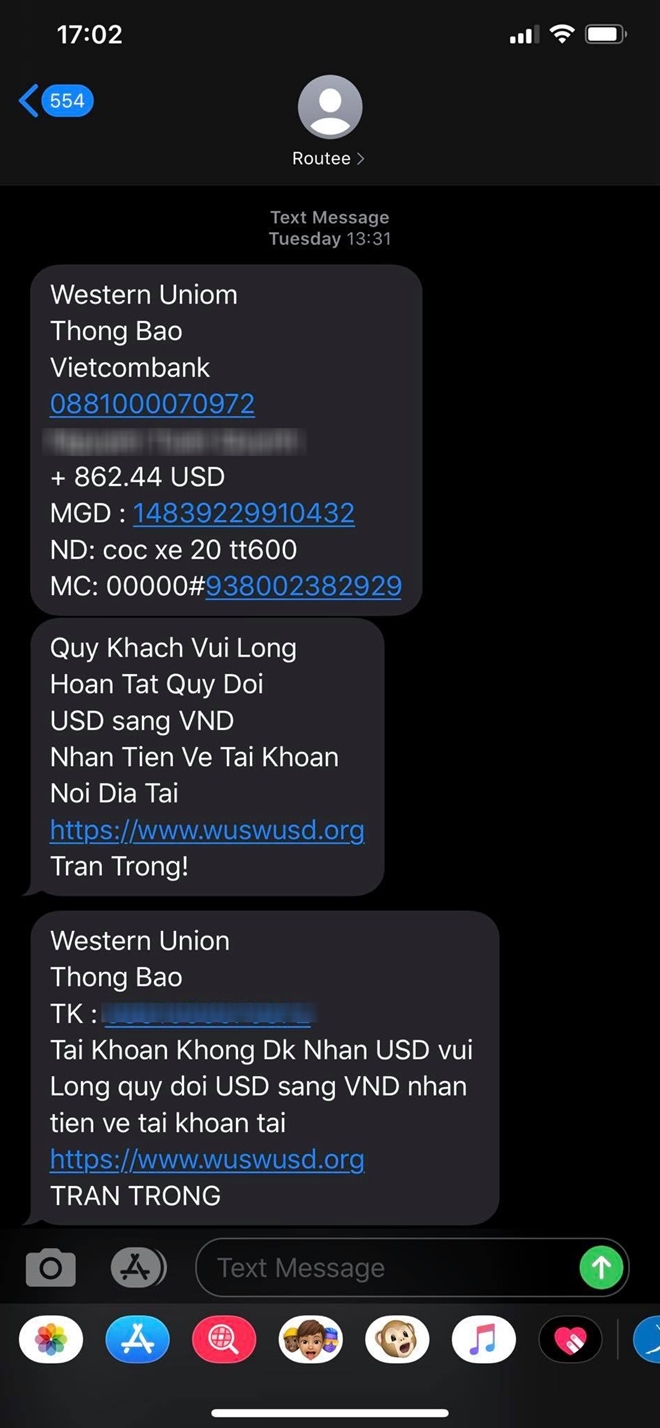Tap the MGD number 14839229910432
Image resolution: width=660 pixels, height=1428 pixels.
[243, 513]
